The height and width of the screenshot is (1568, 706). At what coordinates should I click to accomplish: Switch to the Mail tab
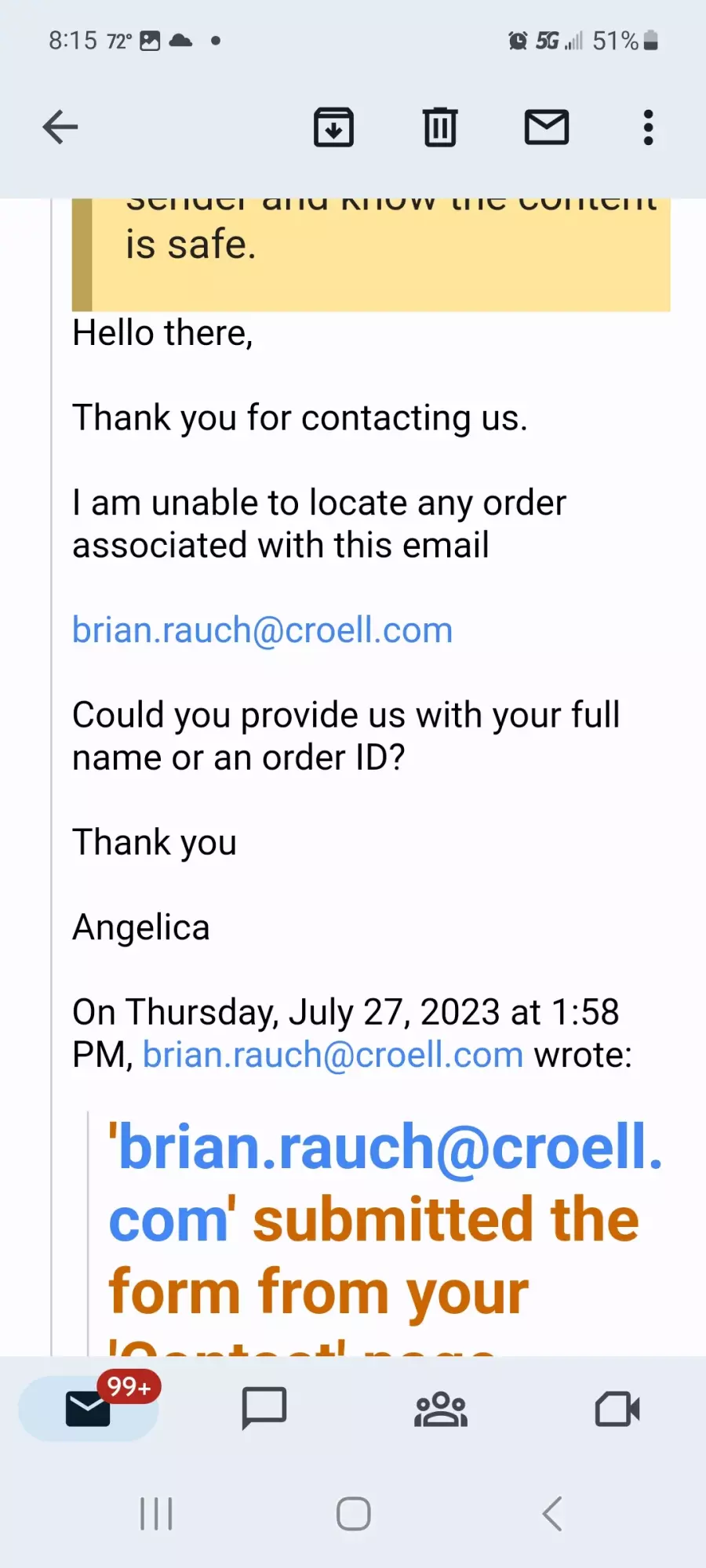[x=89, y=1409]
